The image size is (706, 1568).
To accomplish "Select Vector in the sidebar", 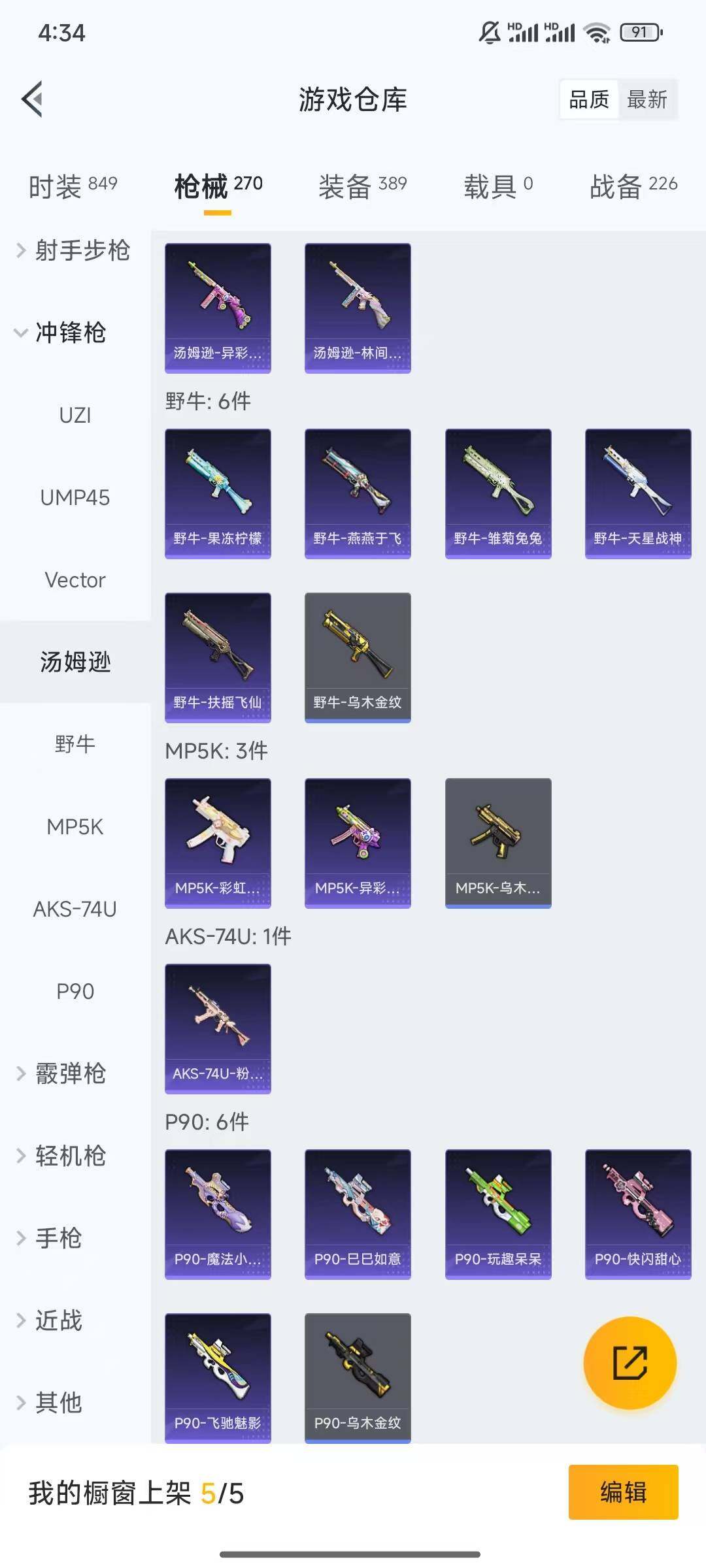I will tap(75, 580).
